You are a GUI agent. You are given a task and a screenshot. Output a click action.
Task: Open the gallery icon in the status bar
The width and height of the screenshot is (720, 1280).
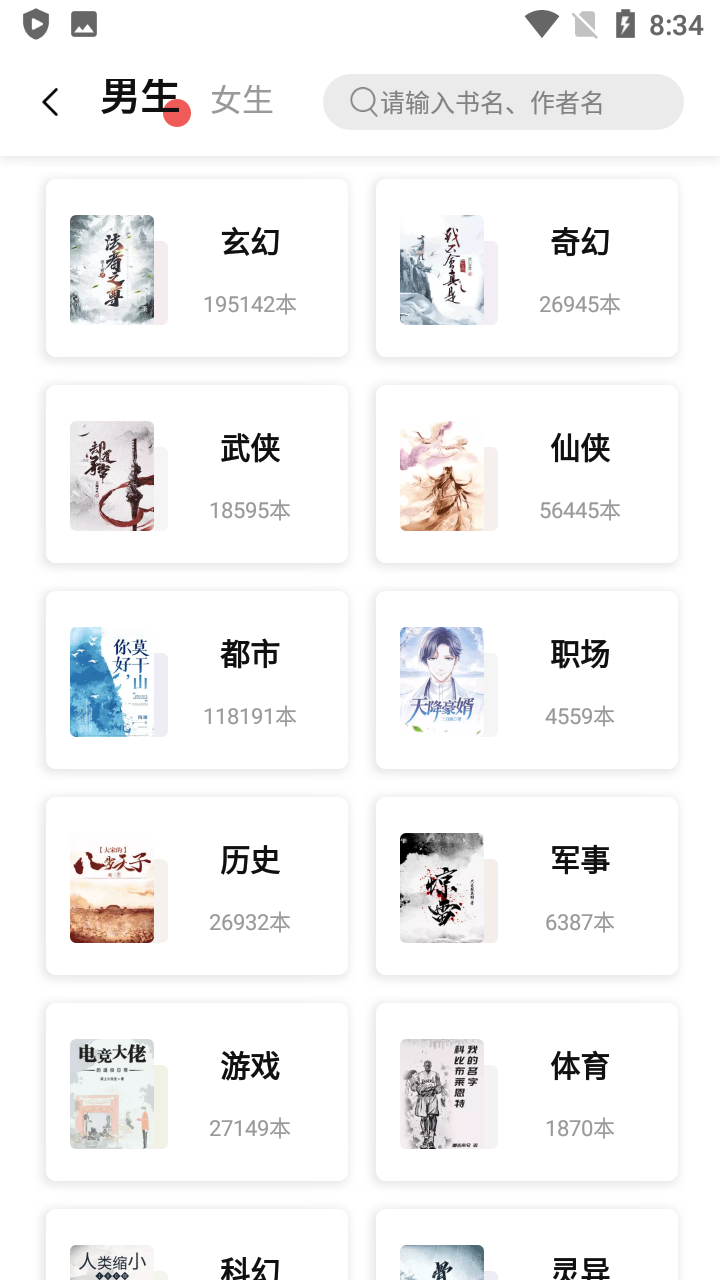coord(83,23)
